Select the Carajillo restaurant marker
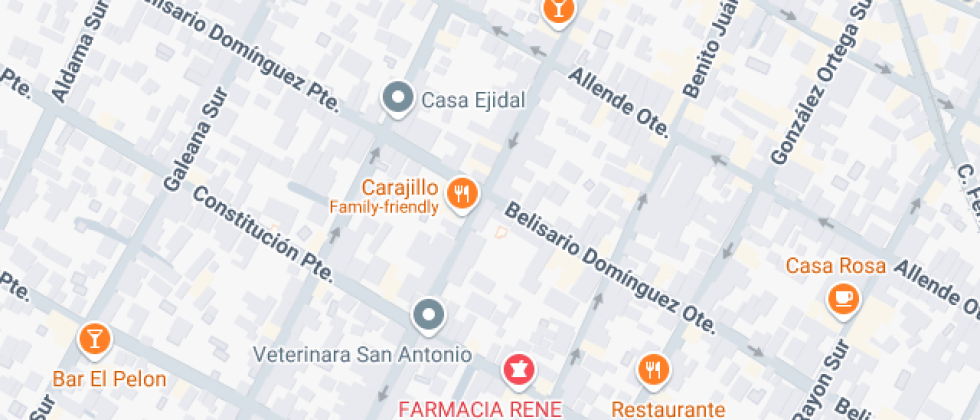 [x=461, y=194]
